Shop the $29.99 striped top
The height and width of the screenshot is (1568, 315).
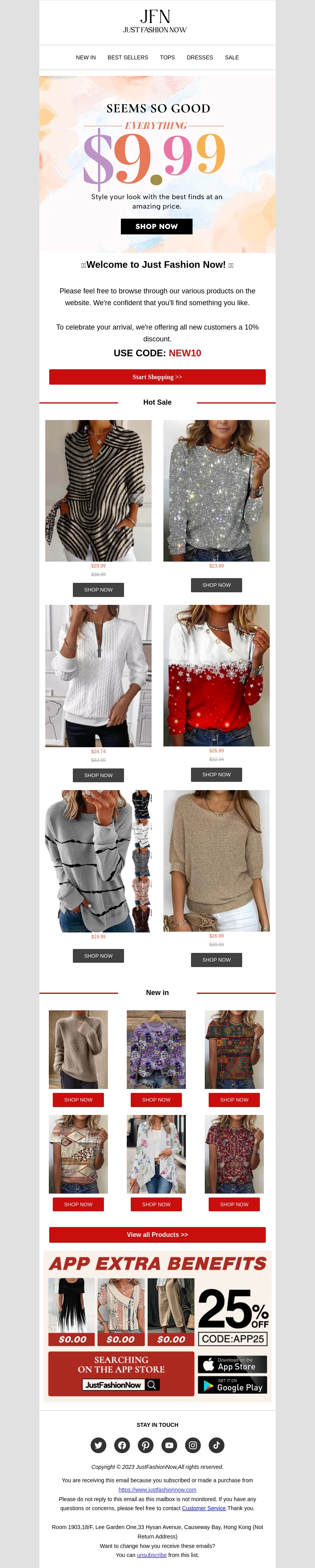[x=98, y=590]
